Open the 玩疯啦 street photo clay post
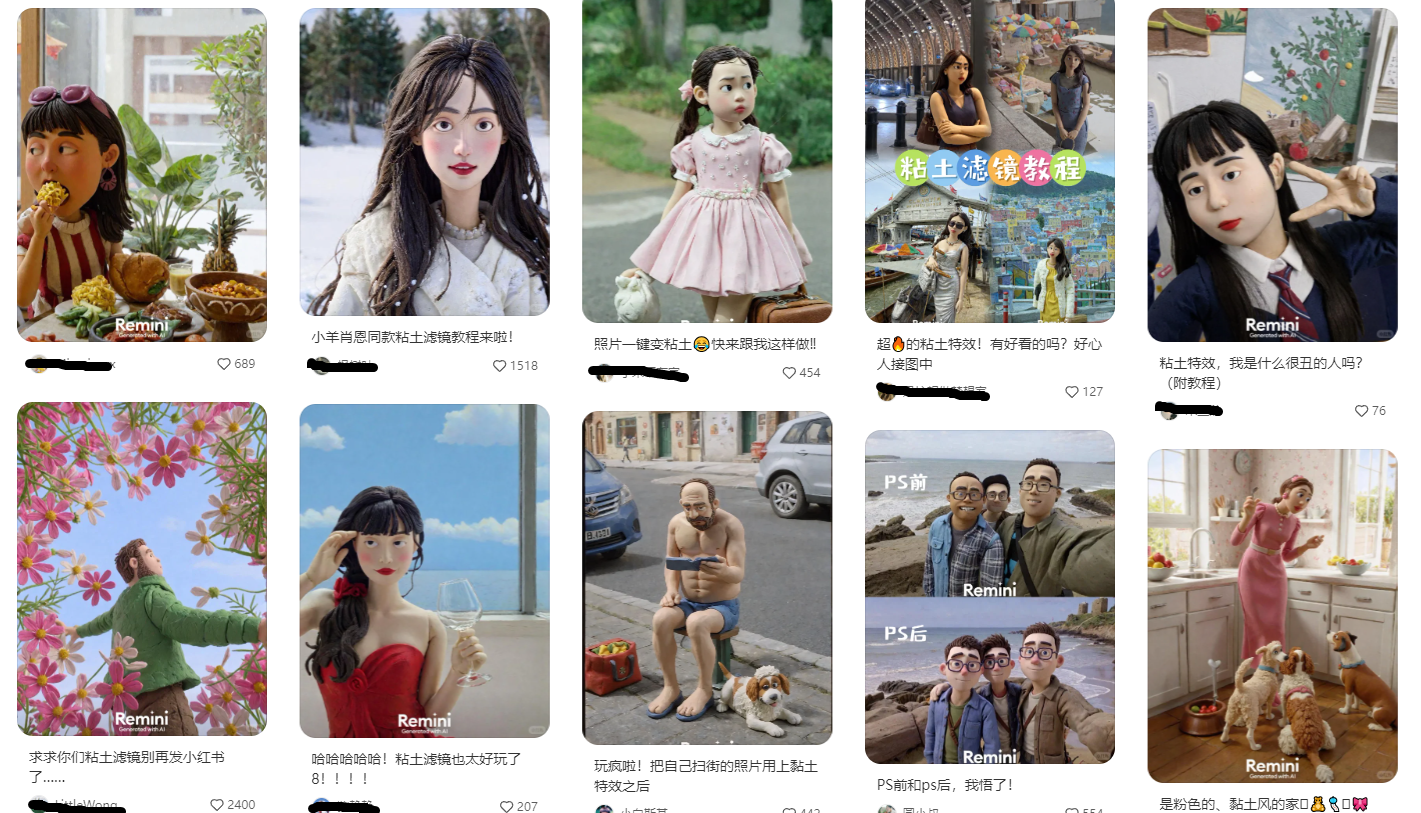Screen dimensions: 1421x813 (x=707, y=578)
